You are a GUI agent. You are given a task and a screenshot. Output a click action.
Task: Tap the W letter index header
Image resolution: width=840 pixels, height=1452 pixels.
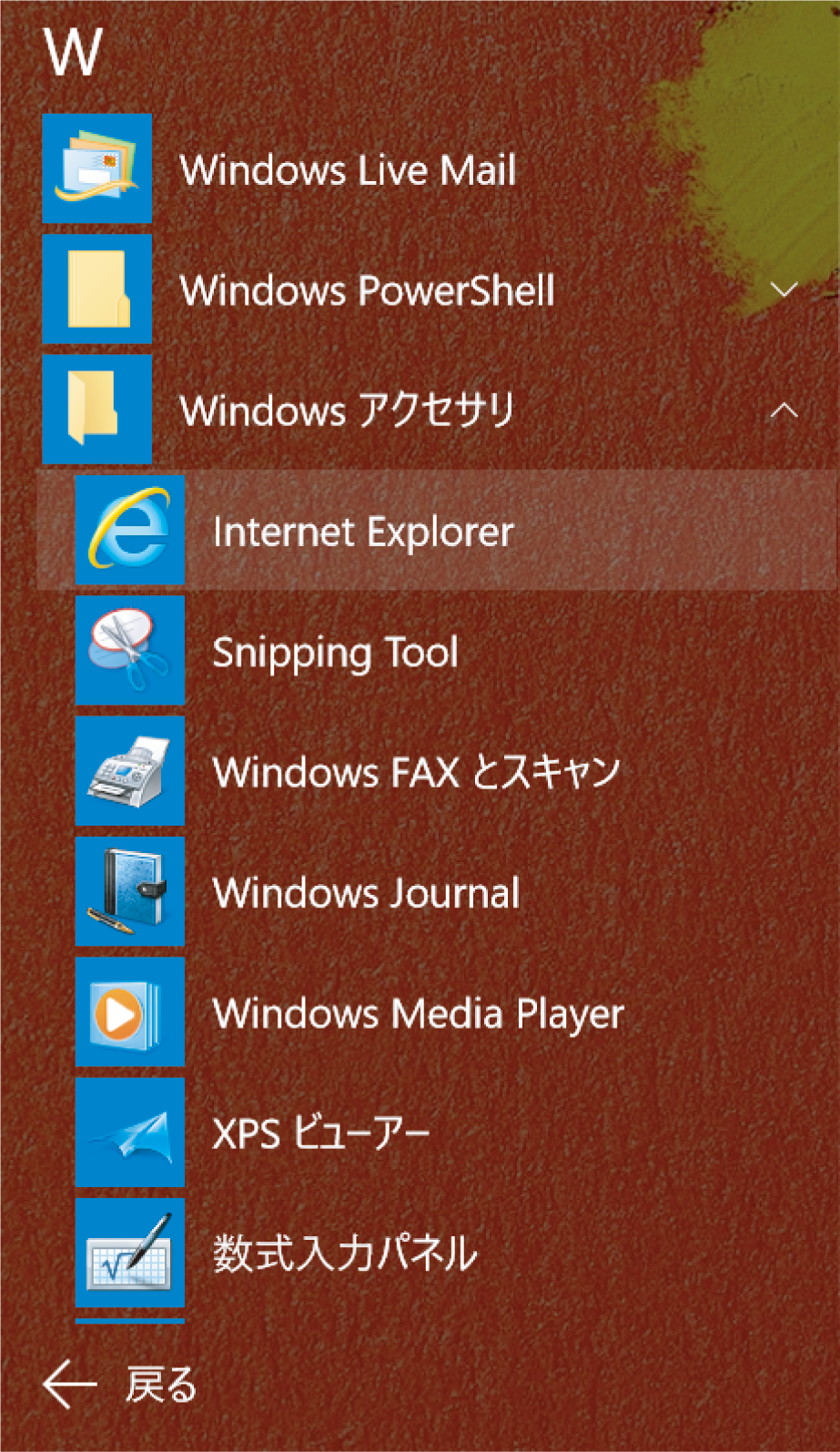tap(73, 51)
